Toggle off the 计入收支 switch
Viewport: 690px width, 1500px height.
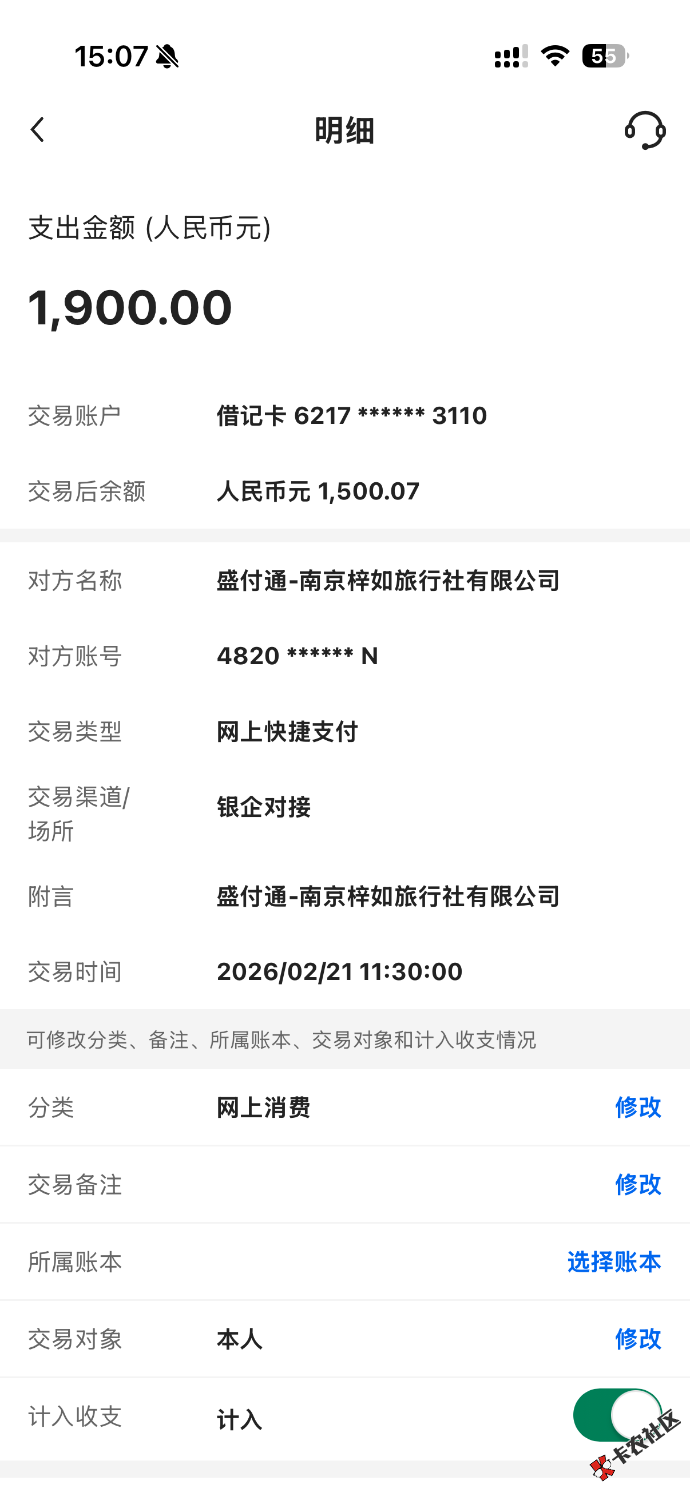(617, 1415)
